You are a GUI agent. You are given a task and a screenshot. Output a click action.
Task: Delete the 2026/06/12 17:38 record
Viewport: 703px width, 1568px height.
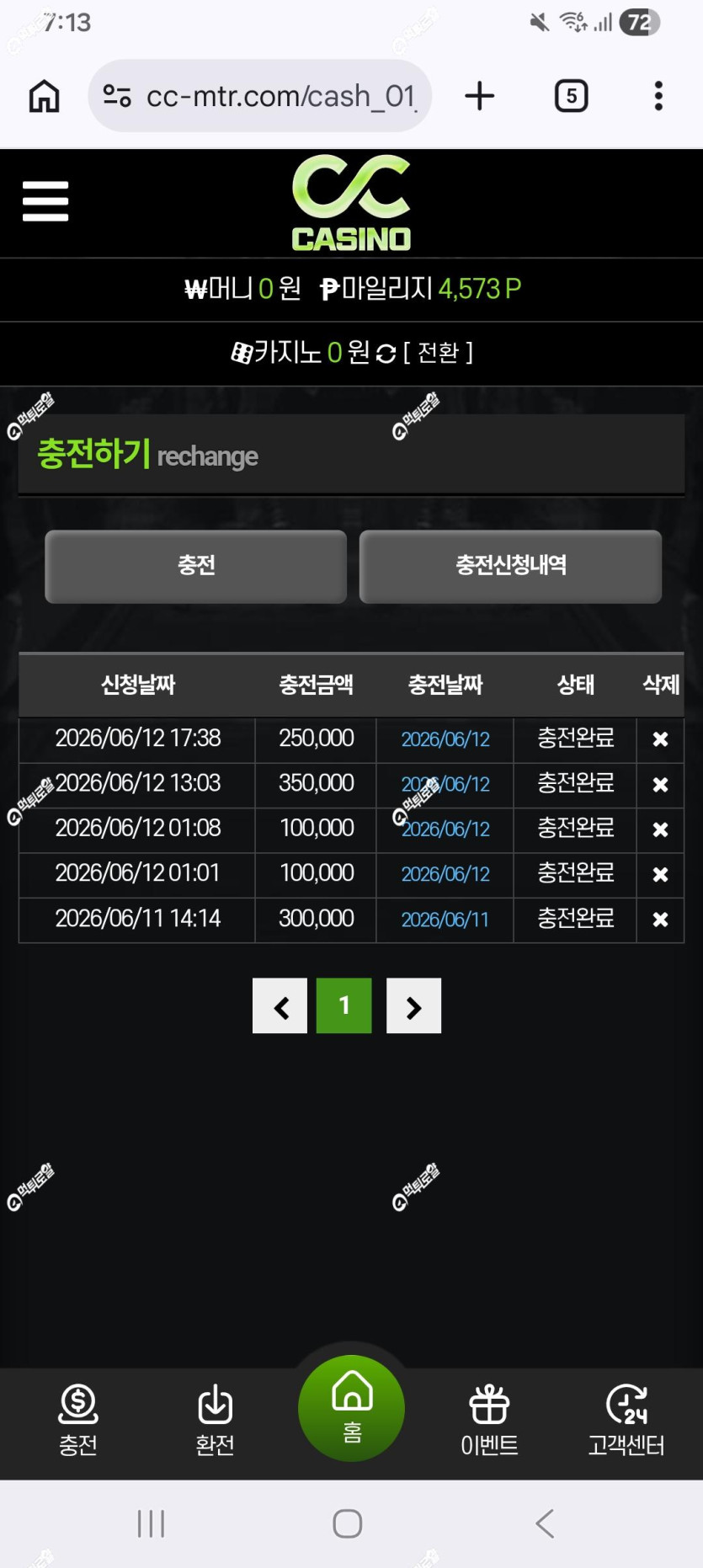(660, 739)
